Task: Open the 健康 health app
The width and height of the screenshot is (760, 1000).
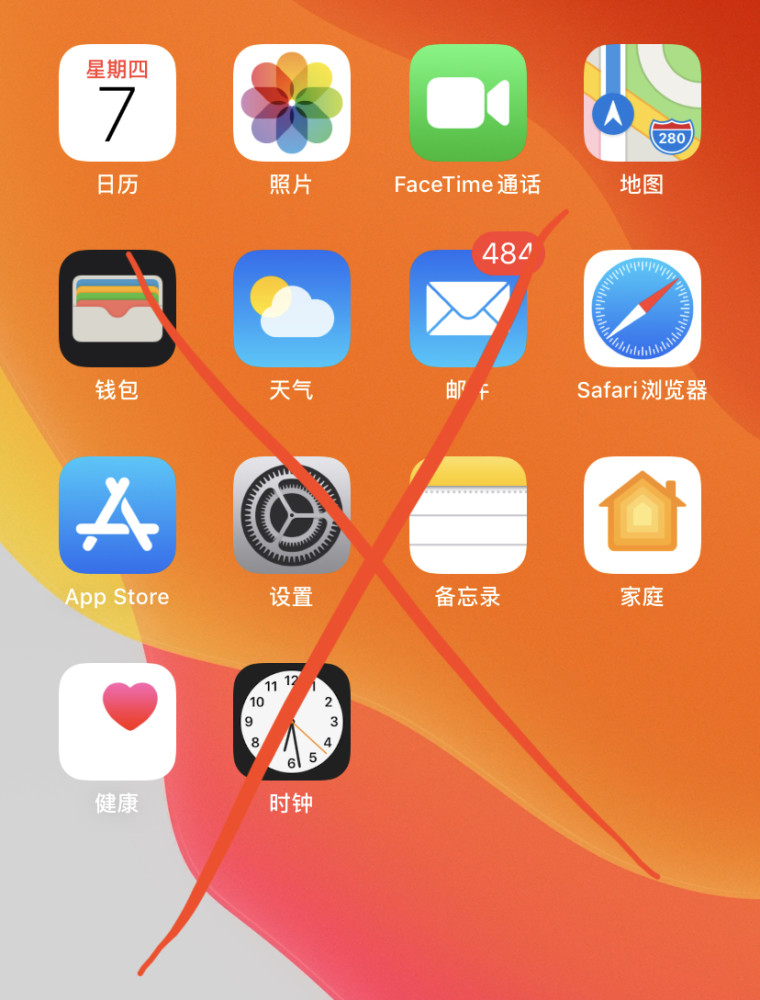Action: tap(117, 721)
